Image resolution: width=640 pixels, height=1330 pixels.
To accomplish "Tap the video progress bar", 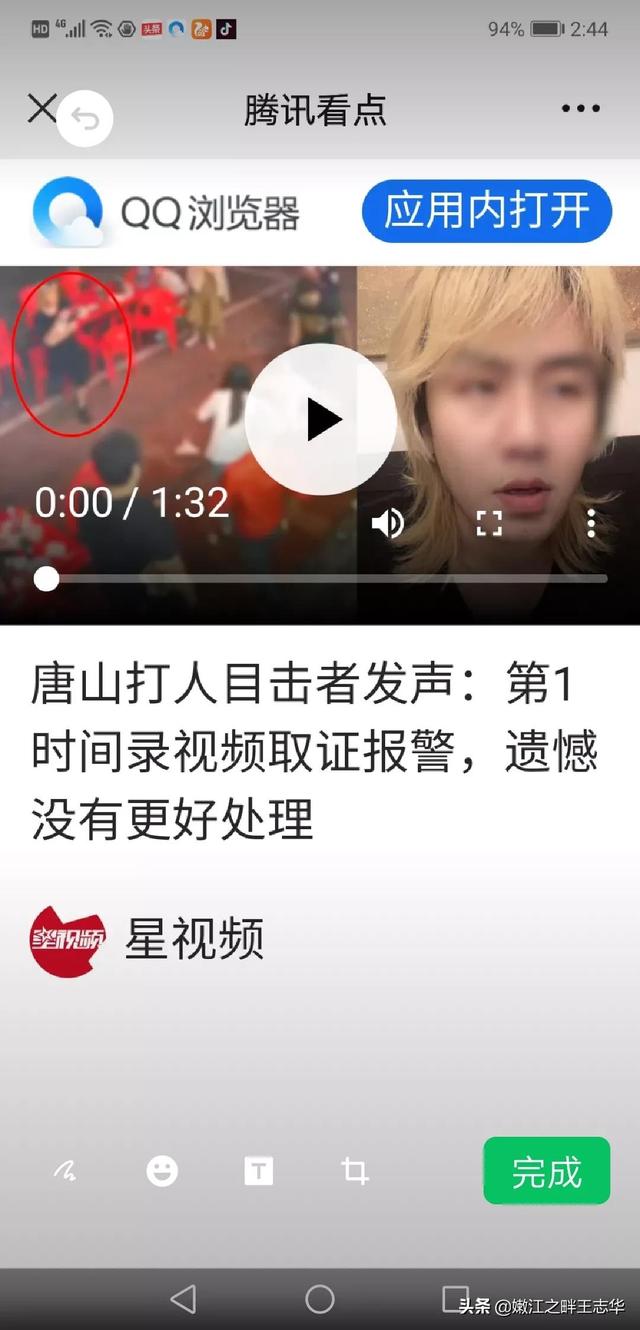I will coord(321,579).
